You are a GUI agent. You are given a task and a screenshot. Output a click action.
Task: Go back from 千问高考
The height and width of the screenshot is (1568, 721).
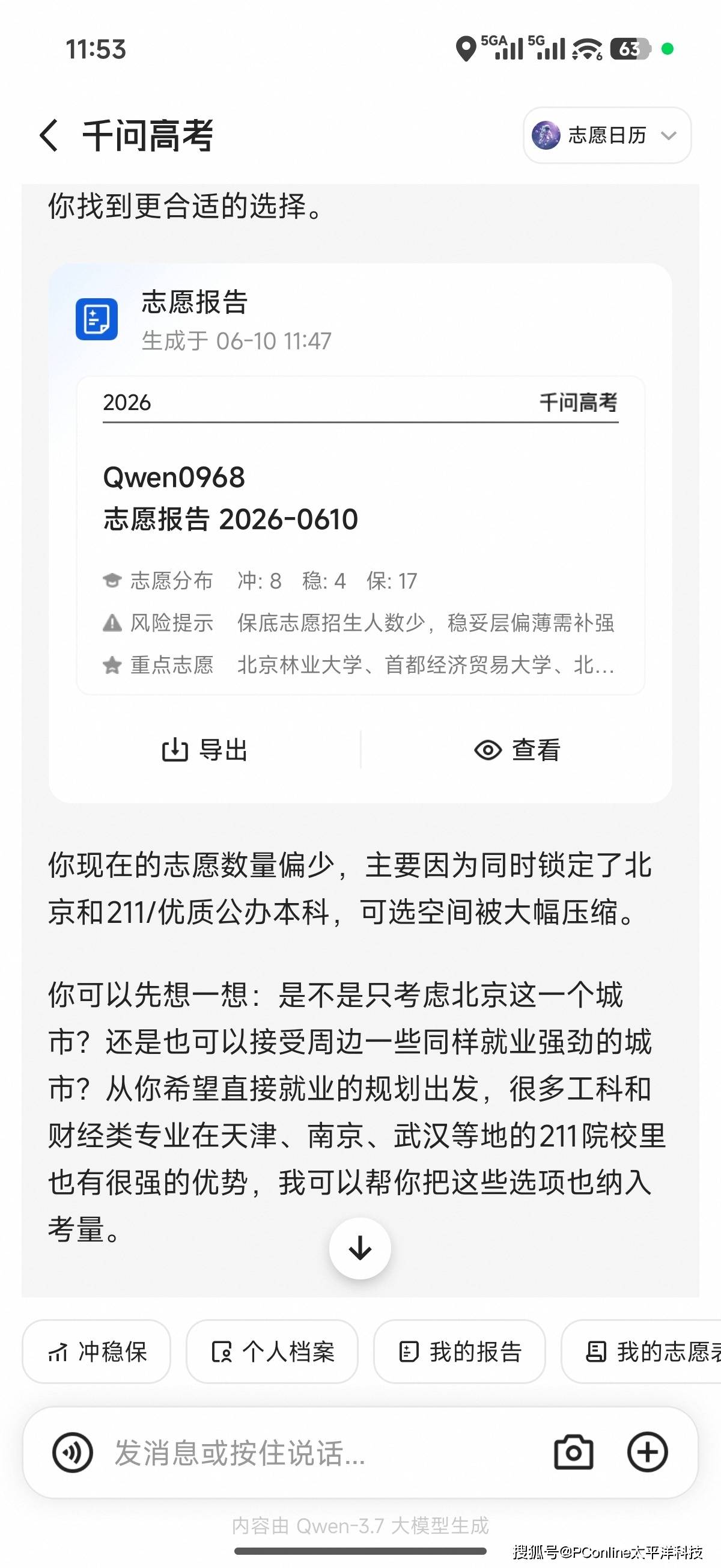click(x=49, y=135)
